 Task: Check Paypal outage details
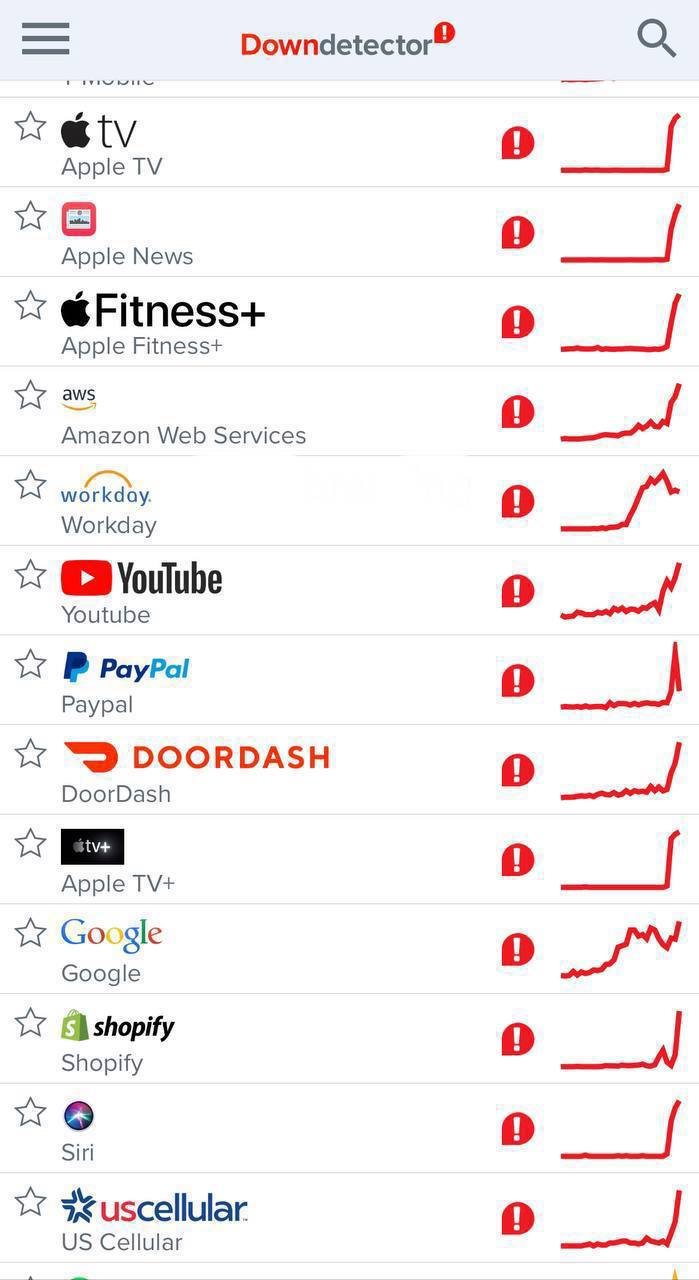tap(300, 682)
